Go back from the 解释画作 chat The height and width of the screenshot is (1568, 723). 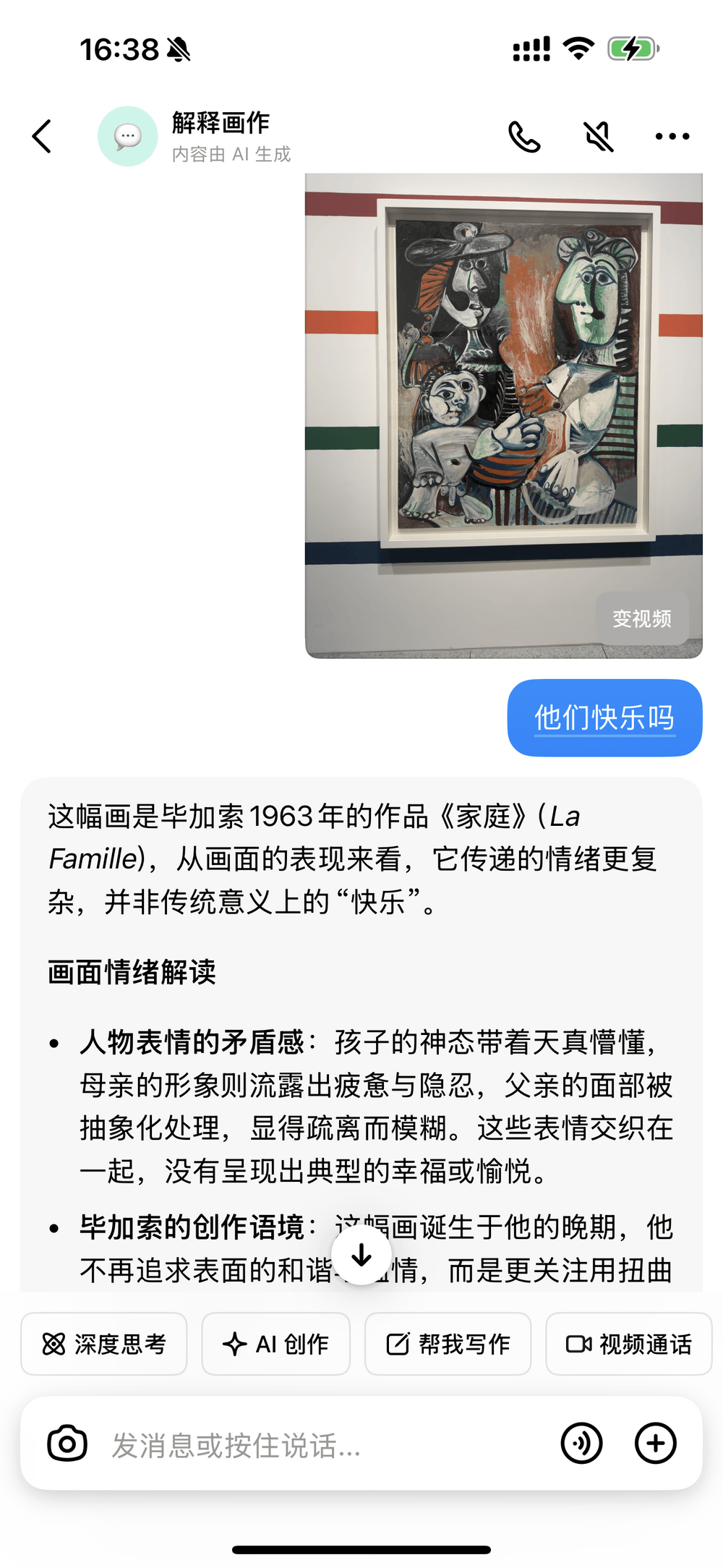tap(43, 137)
